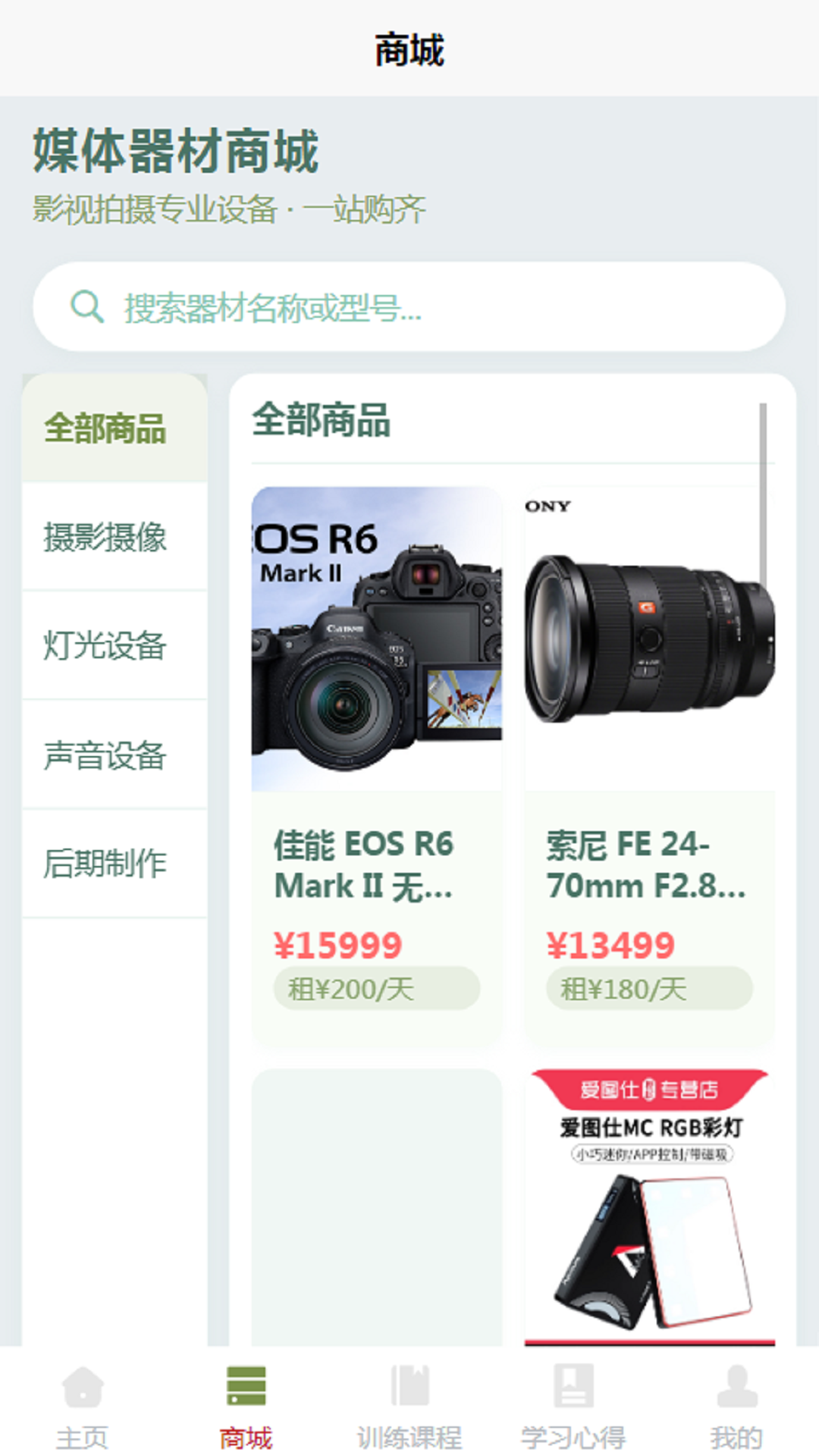Open the 佳能 EOS R6 Mark II product card

coord(376,766)
